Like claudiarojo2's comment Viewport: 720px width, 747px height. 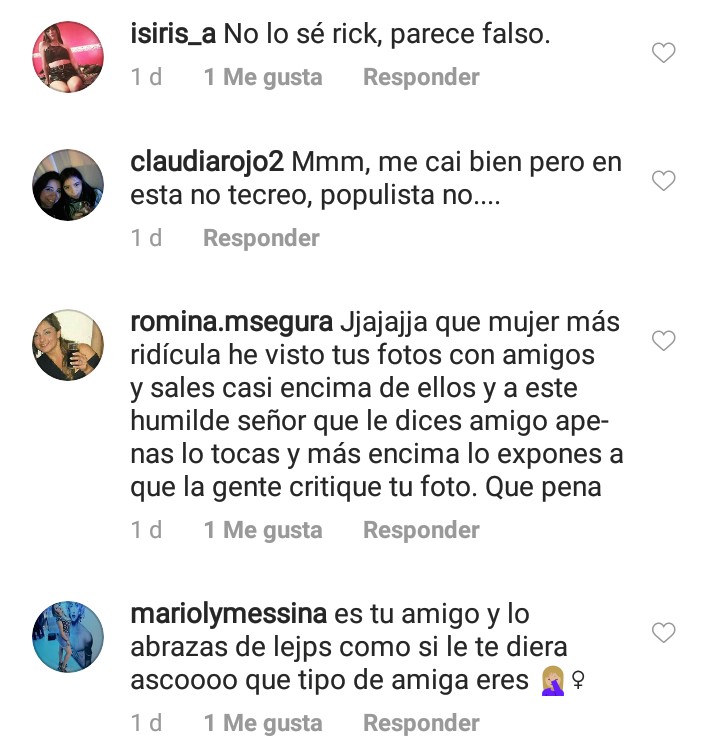pyautogui.click(x=664, y=180)
